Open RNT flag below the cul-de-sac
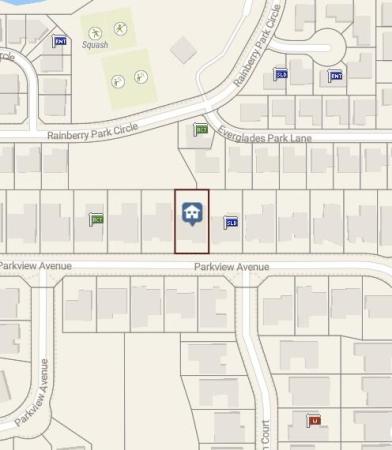 (x=335, y=76)
